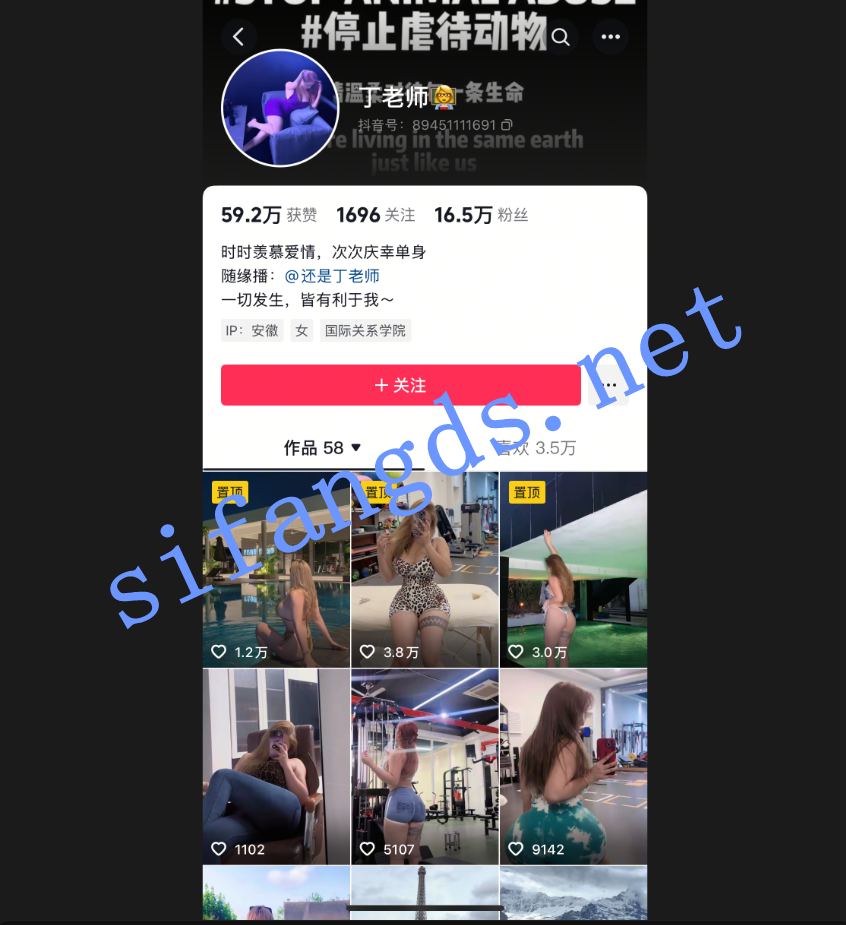Play the video with 1102 likes
Image resolution: width=846 pixels, height=925 pixels.
click(276, 765)
